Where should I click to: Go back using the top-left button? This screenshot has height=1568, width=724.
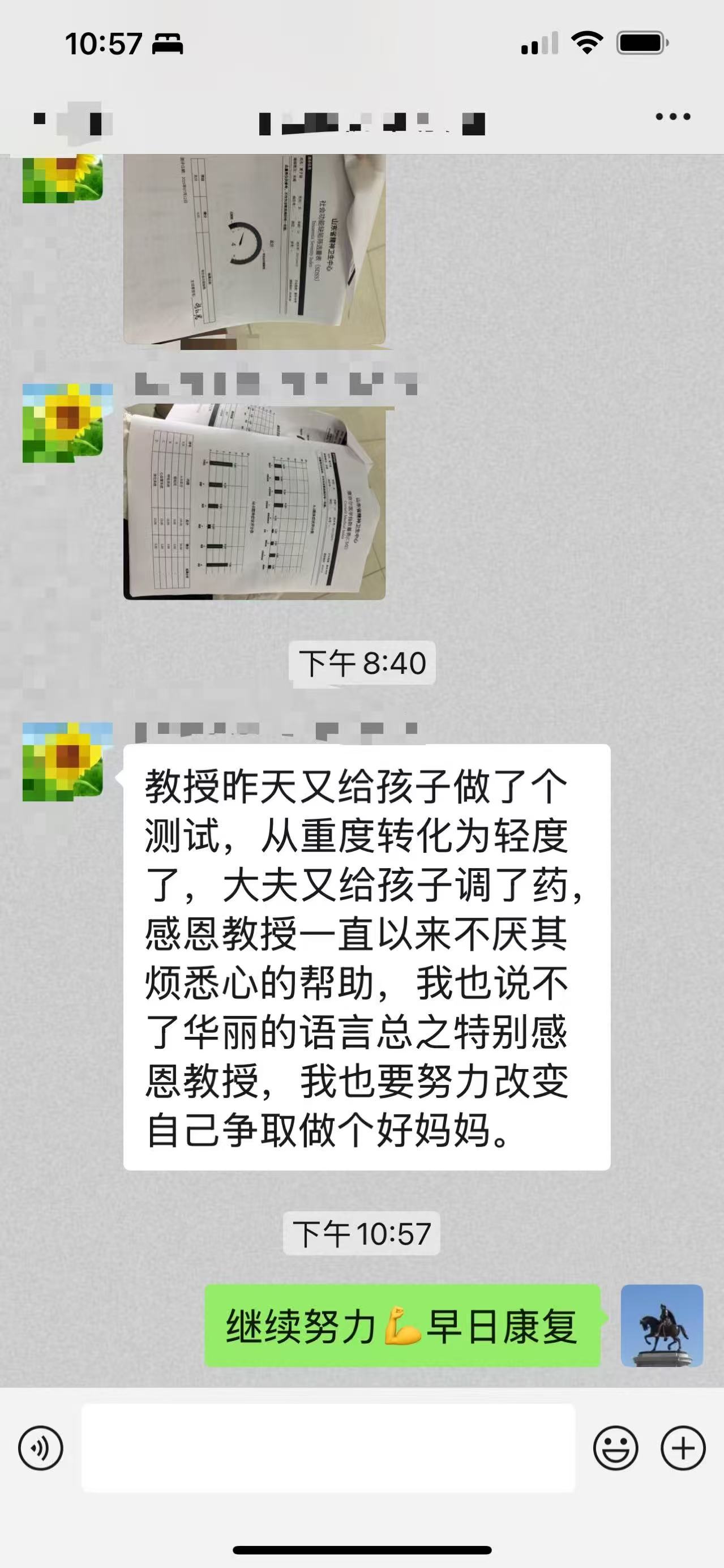pos(40,119)
